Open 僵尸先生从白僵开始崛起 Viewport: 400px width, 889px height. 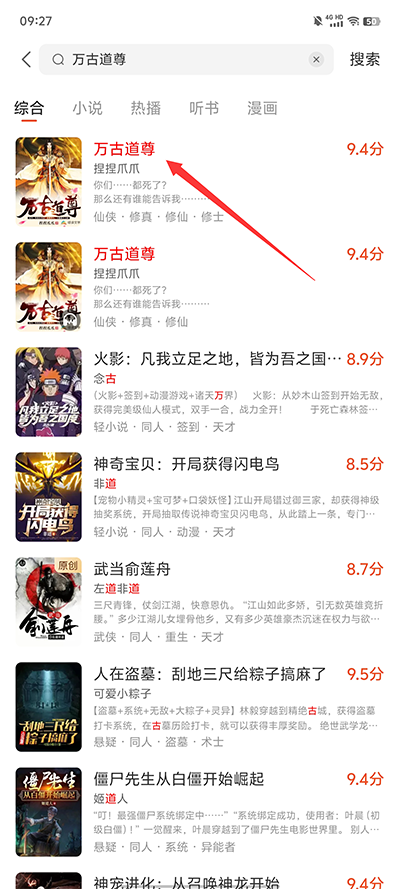[x=200, y=811]
